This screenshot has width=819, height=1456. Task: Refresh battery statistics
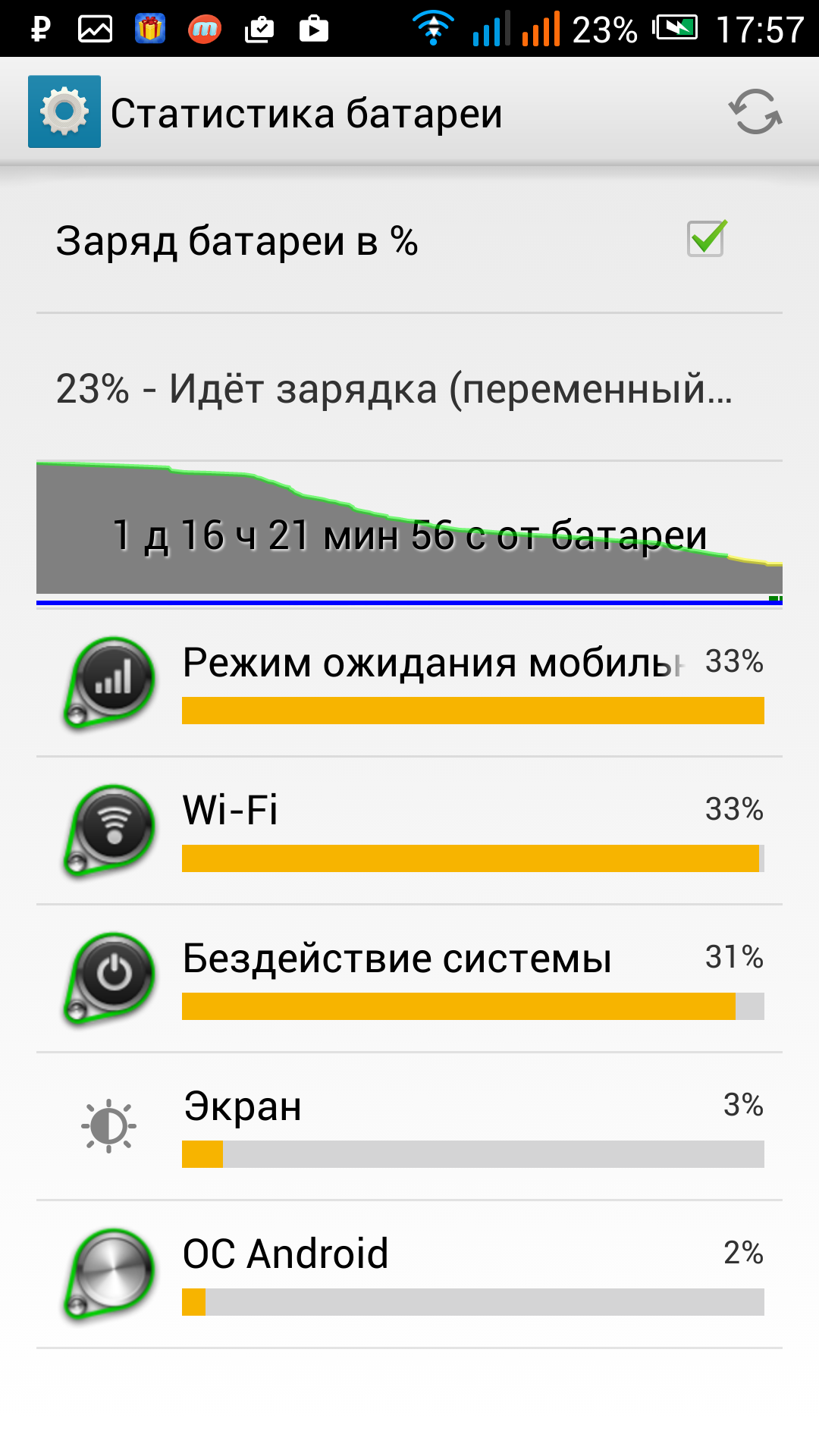pos(755,112)
